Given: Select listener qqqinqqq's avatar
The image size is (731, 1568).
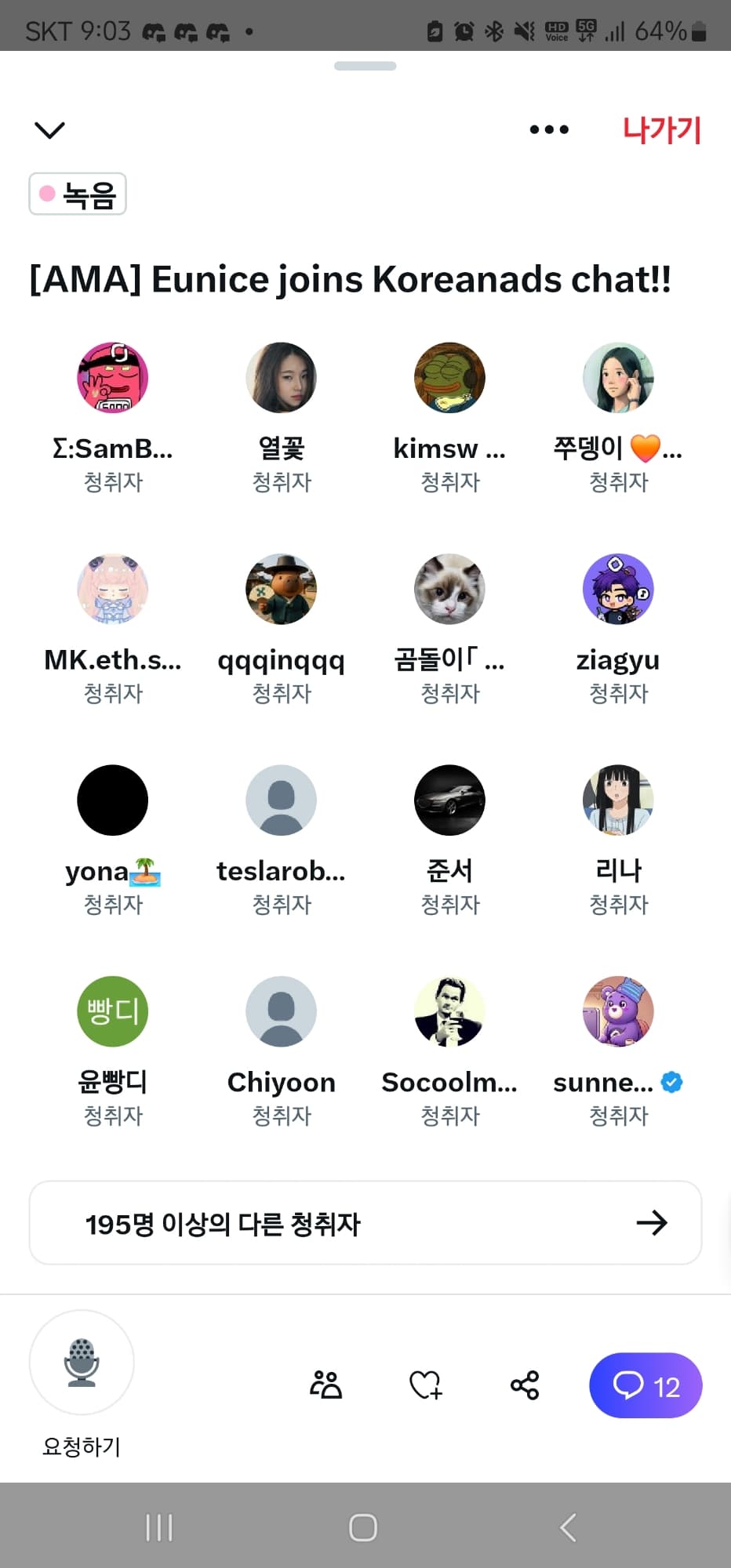Looking at the screenshot, I should [x=281, y=589].
